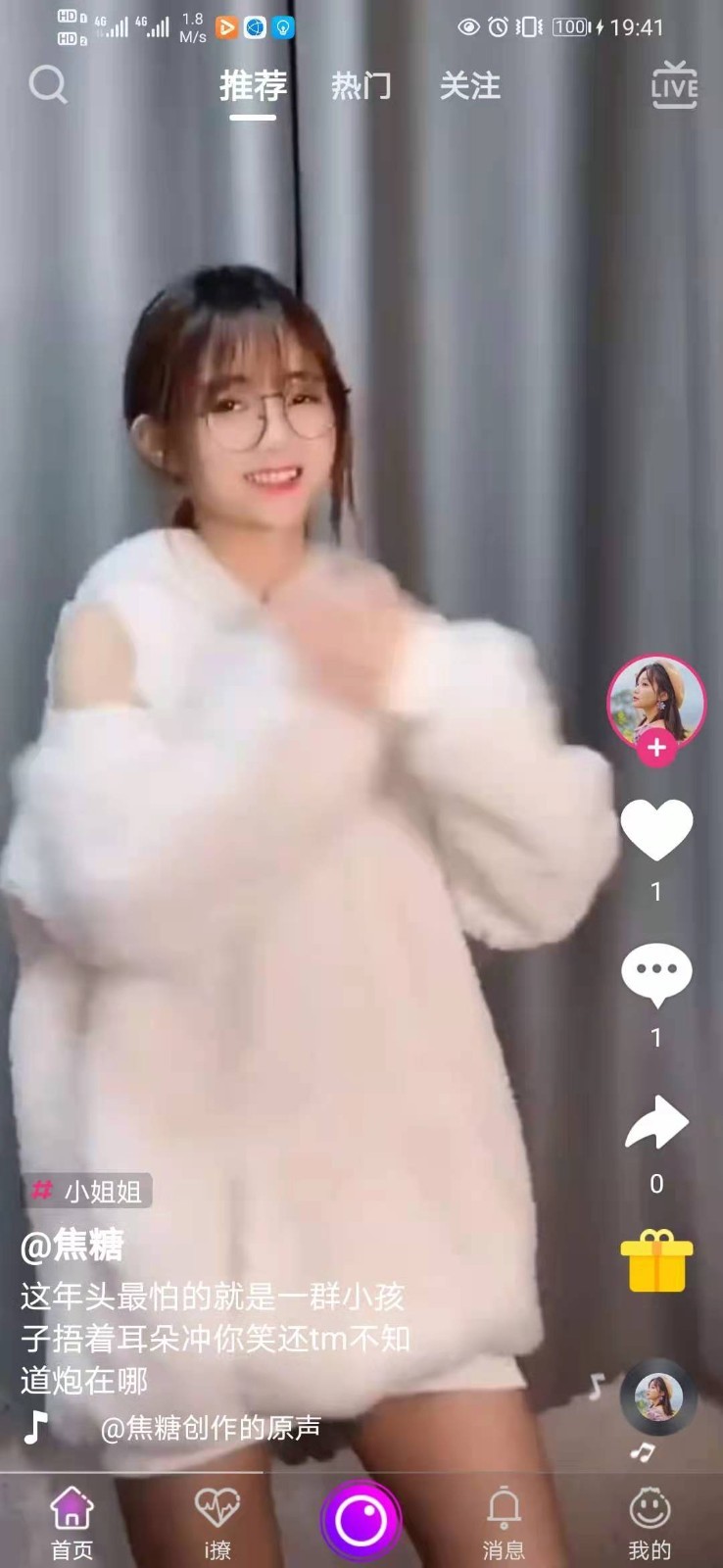The image size is (723, 1568).
Task: Switch to the 关注 tab
Action: point(469,86)
